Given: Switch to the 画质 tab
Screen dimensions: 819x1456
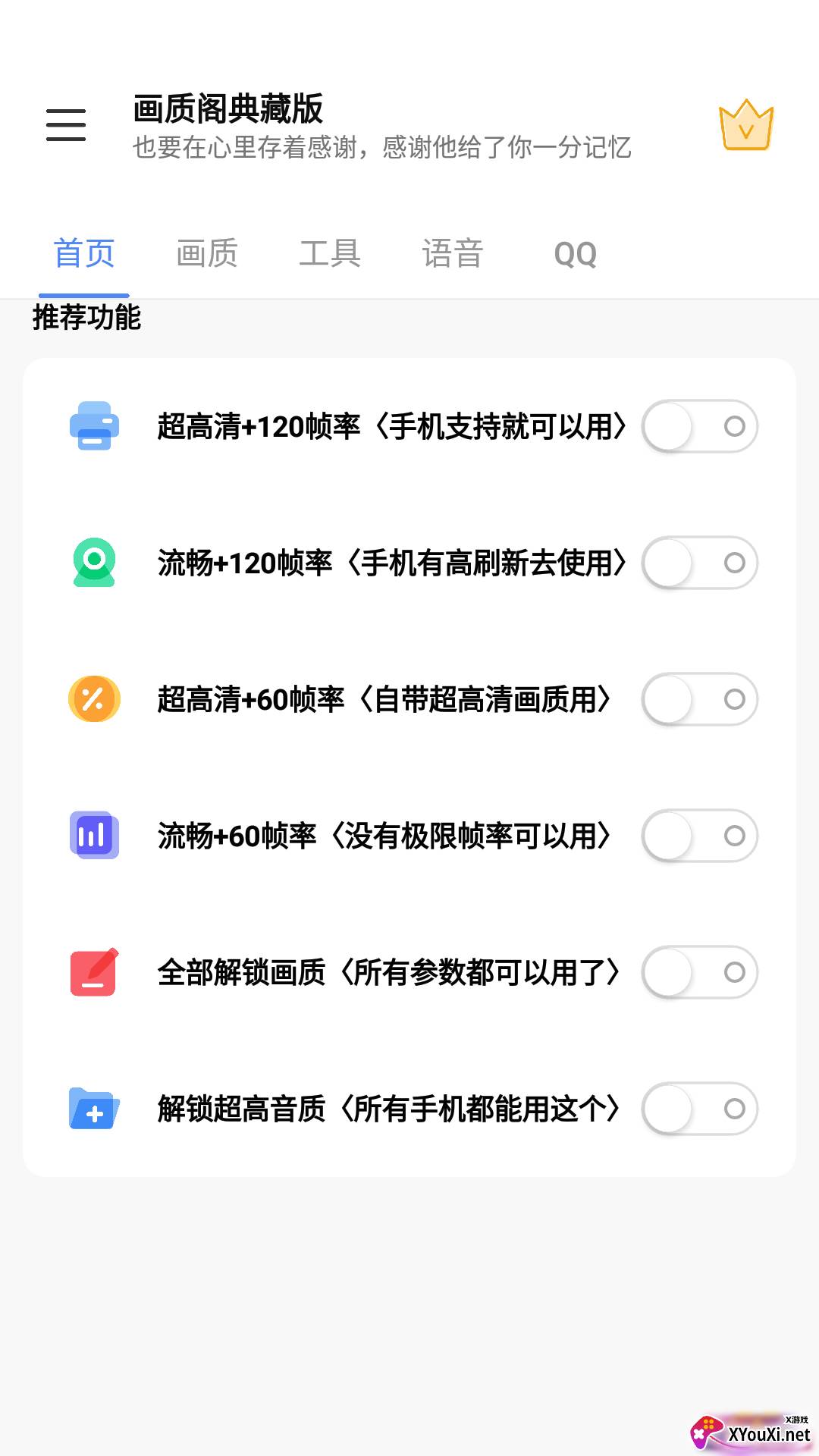Looking at the screenshot, I should pos(207,253).
